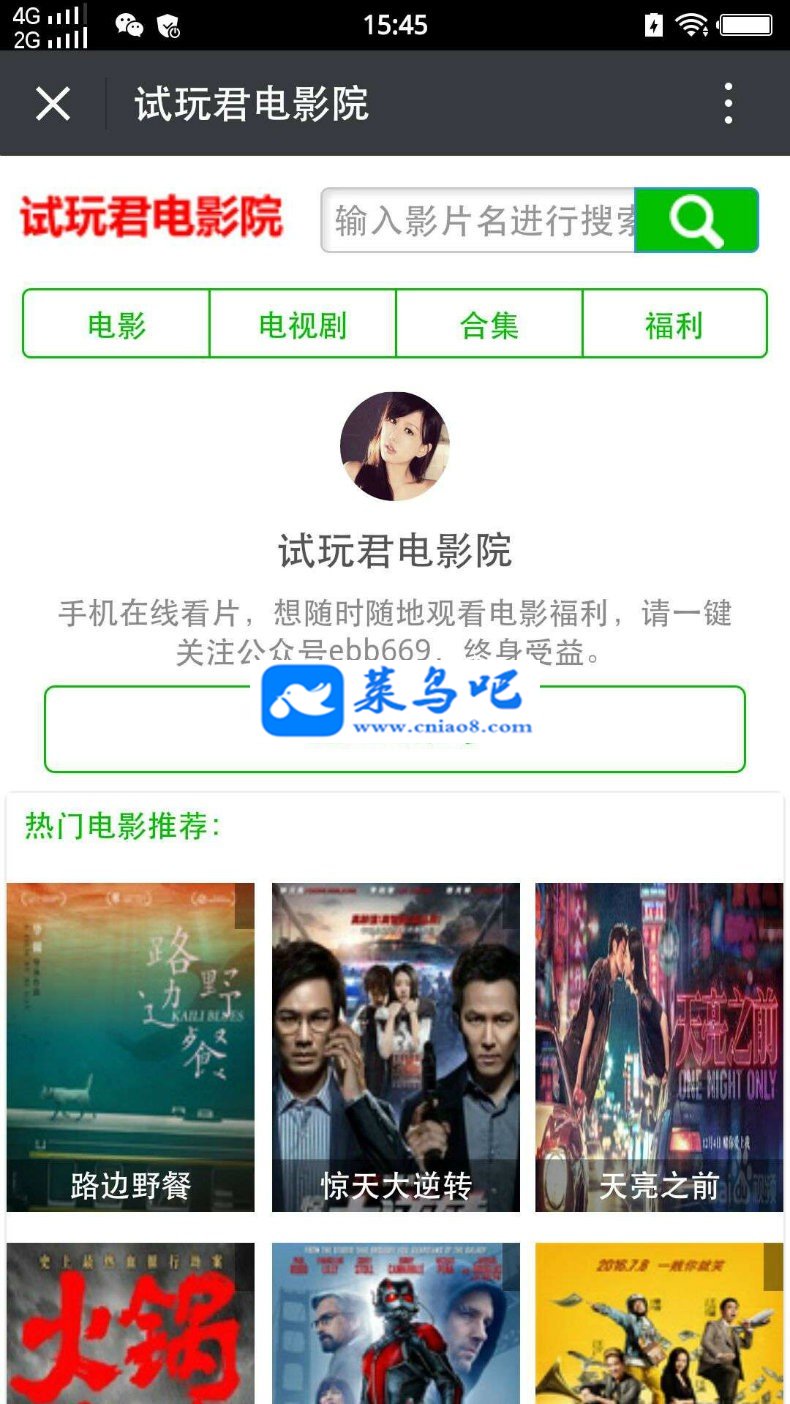
Task: Switch to the 电影 tab
Action: coord(116,324)
